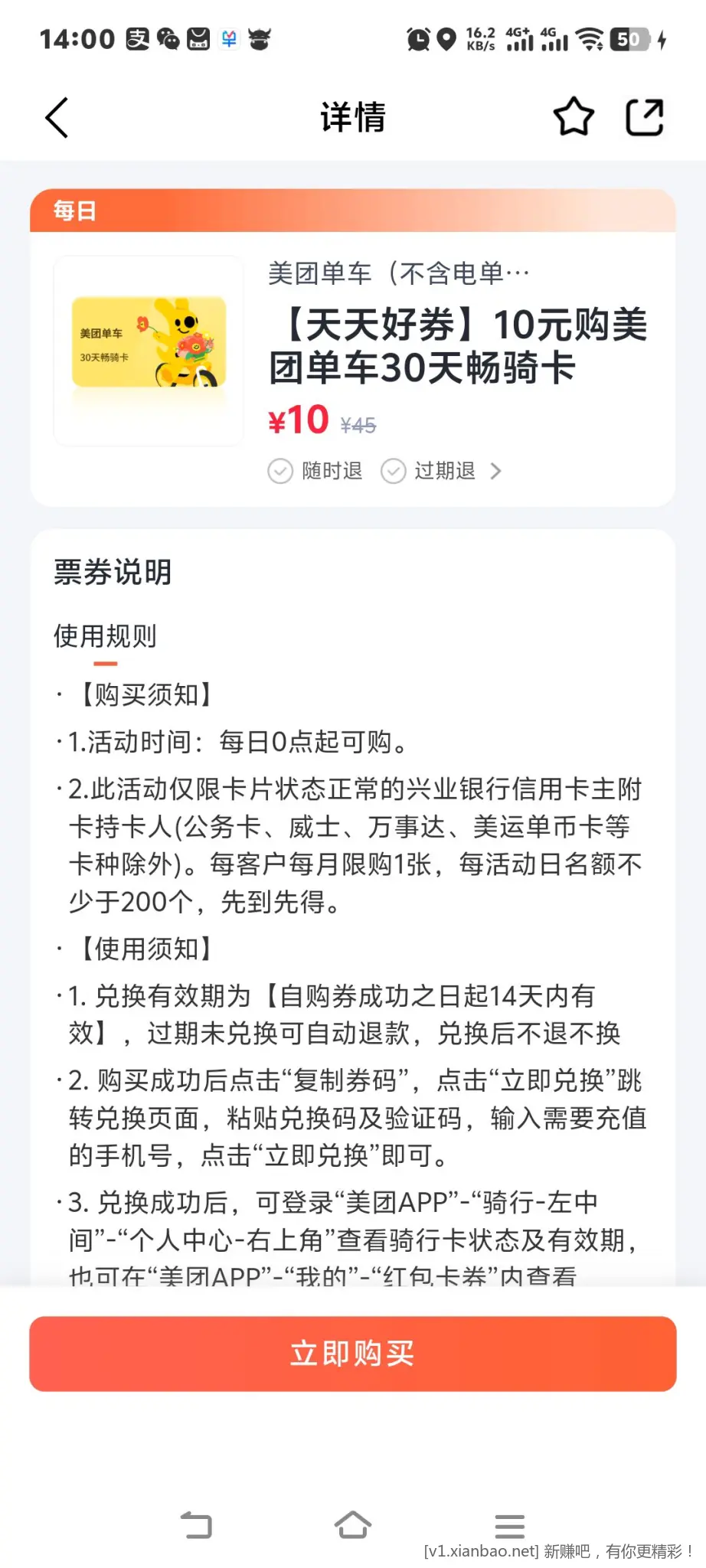Share this coupon detail page
The image size is (706, 1568).
[644, 117]
